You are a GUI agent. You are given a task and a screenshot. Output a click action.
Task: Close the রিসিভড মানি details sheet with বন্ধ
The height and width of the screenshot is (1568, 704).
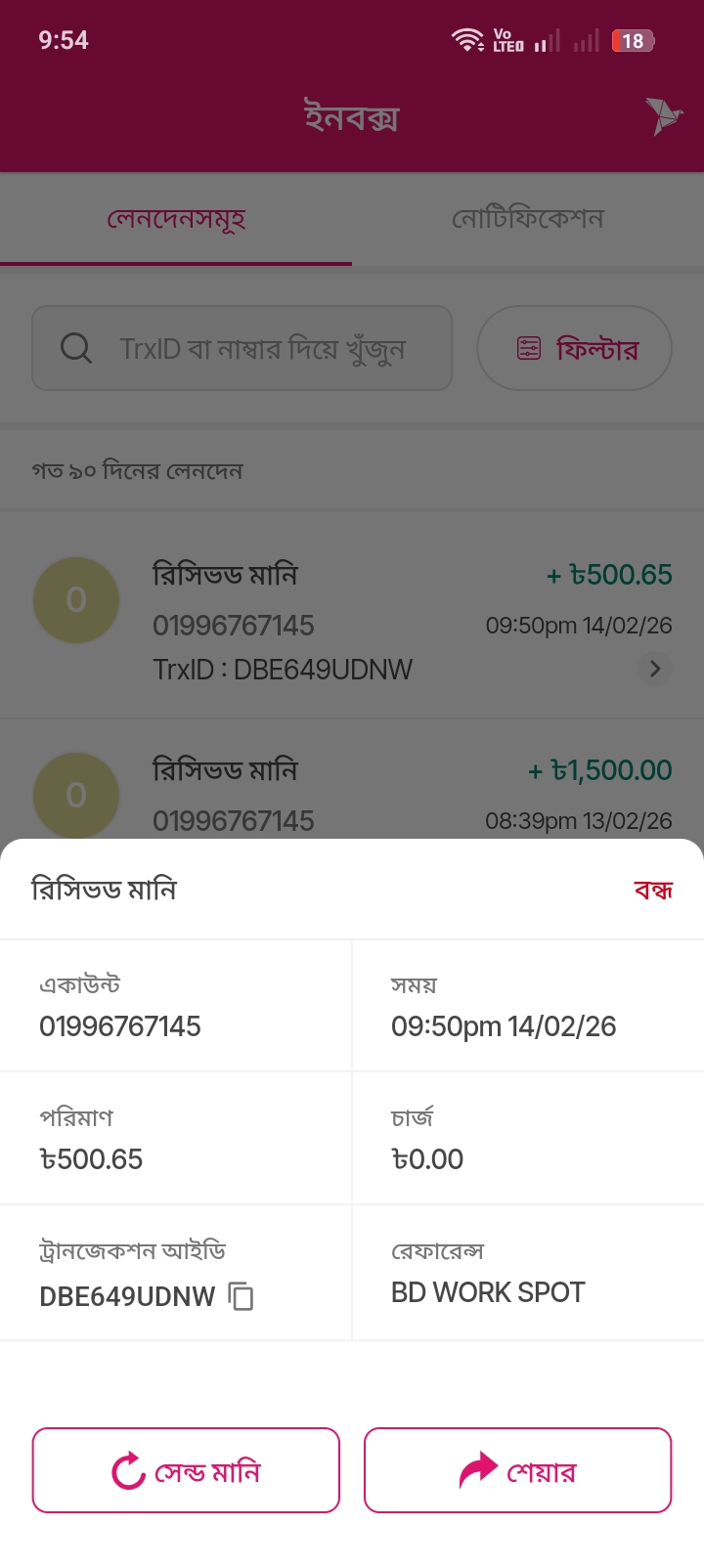pos(652,891)
